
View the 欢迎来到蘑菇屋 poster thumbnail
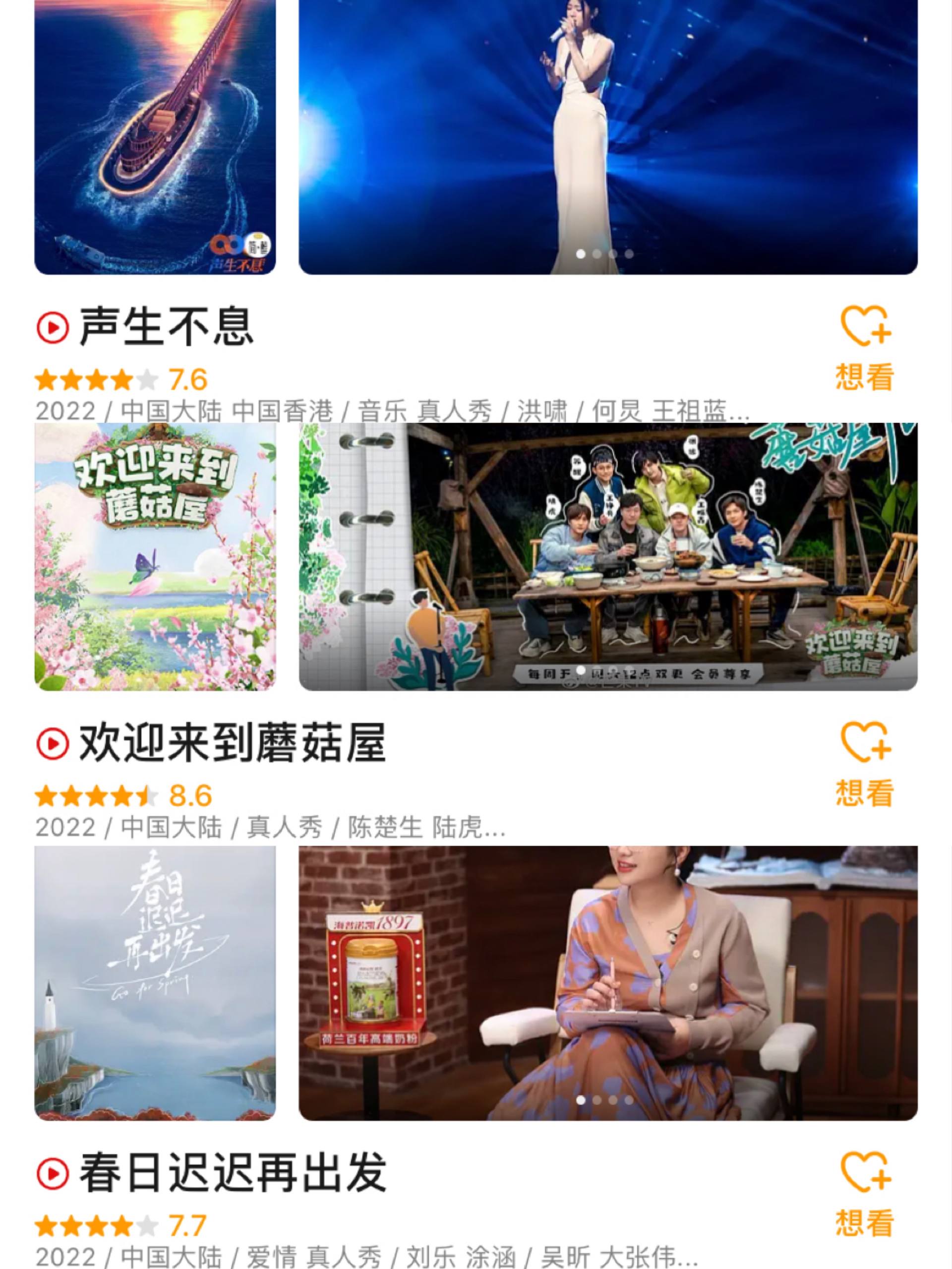pos(155,556)
